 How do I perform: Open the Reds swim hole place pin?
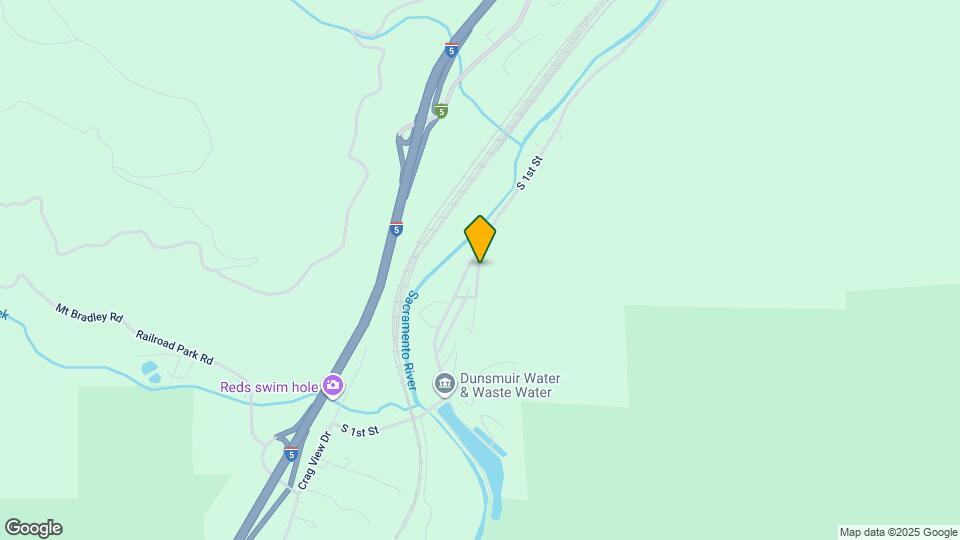333,386
